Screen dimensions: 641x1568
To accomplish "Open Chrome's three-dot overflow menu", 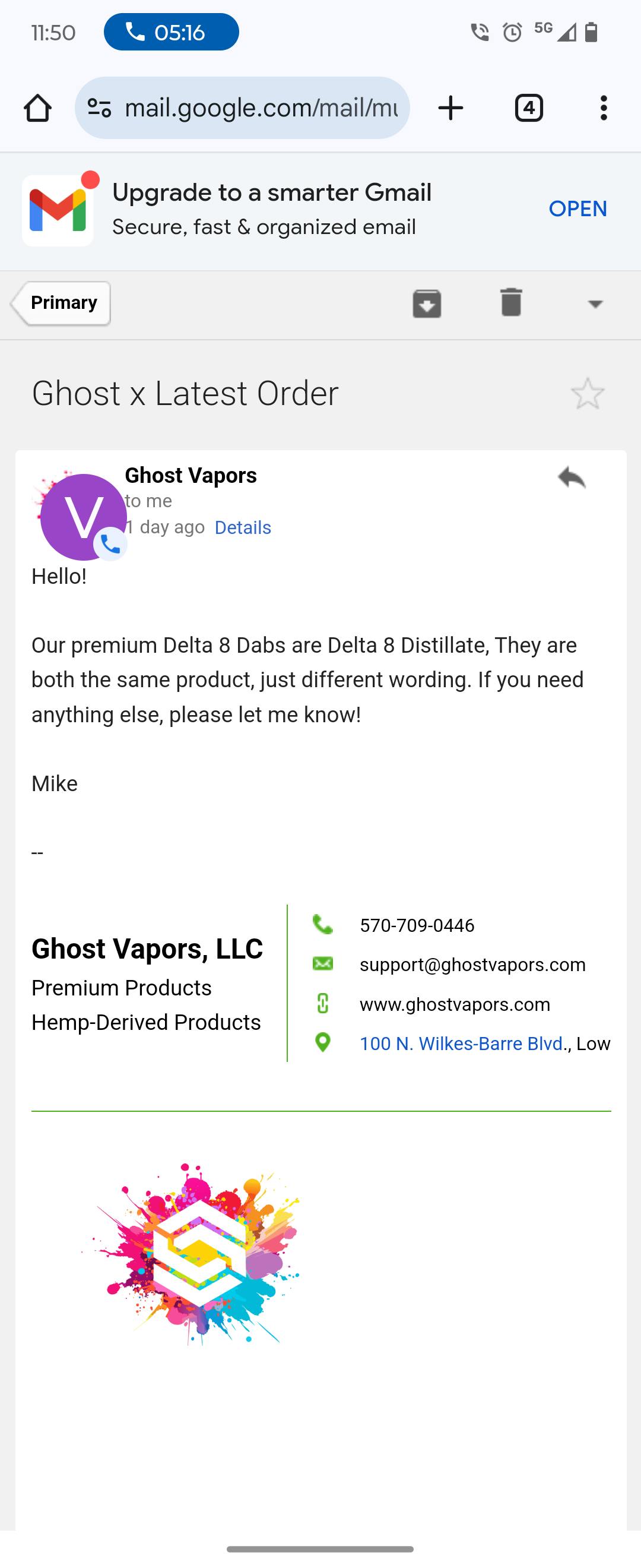I will 603,108.
